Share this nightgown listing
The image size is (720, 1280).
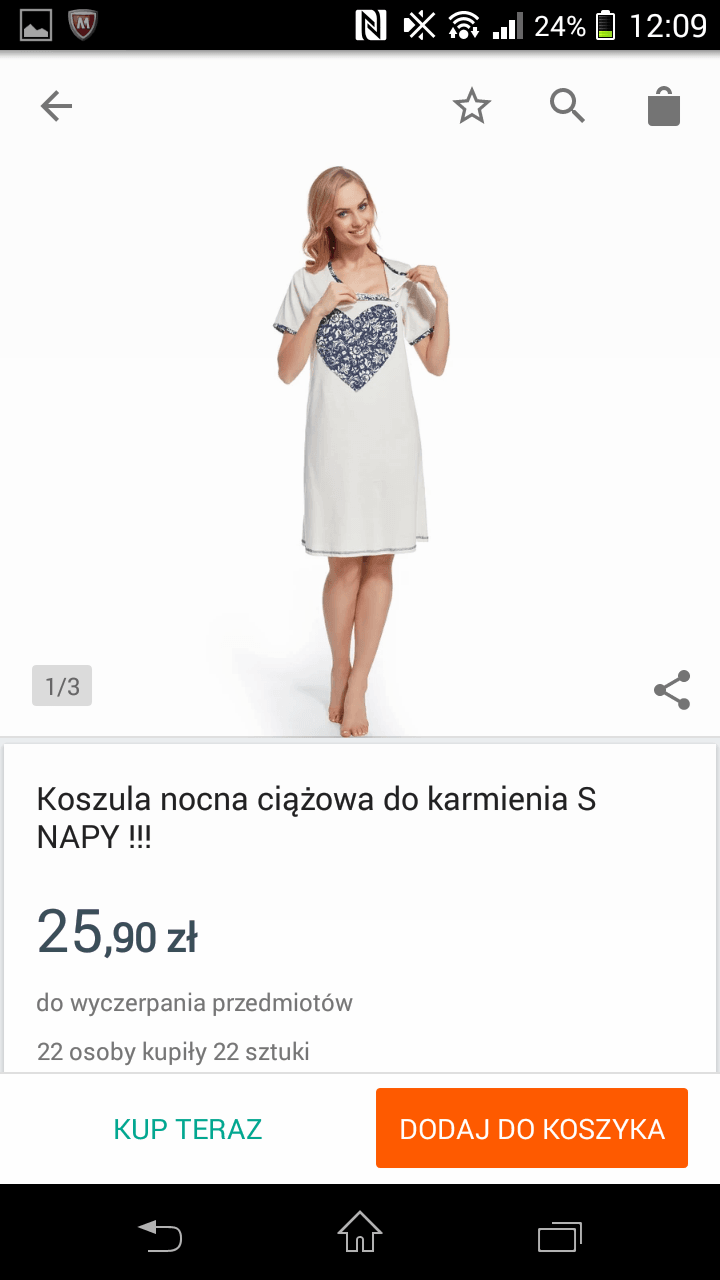point(672,690)
